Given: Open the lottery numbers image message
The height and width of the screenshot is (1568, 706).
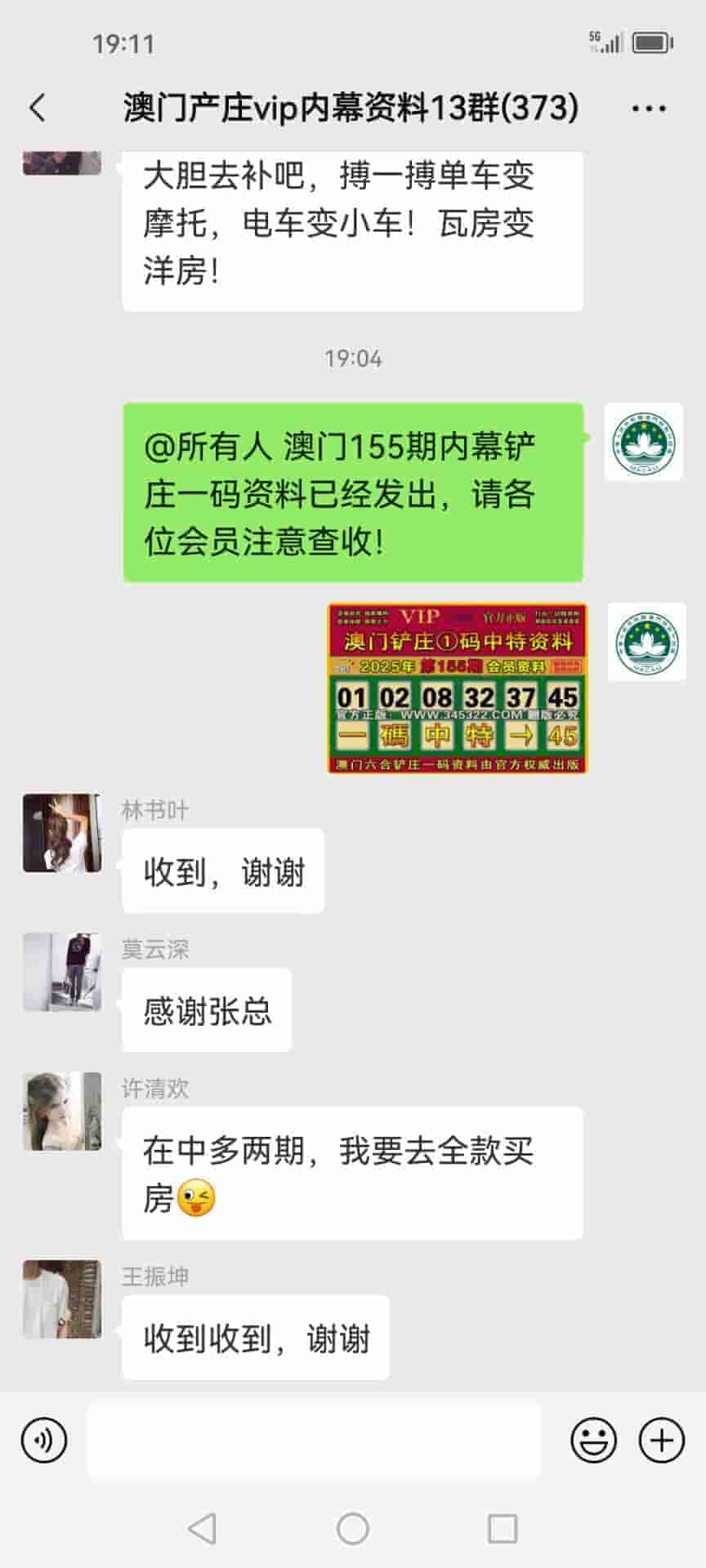Looking at the screenshot, I should pos(457,688).
